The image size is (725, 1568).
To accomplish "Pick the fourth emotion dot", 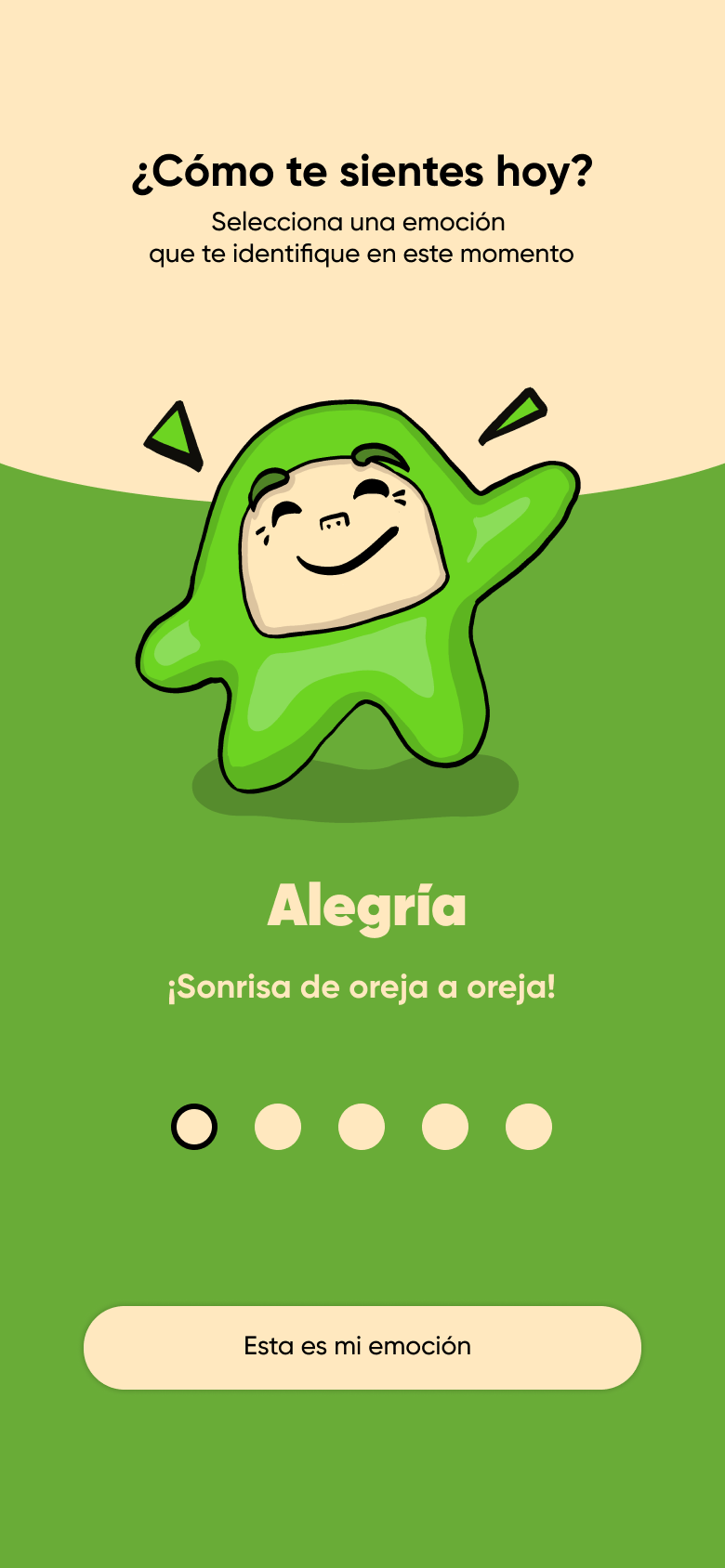I will 445,1127.
